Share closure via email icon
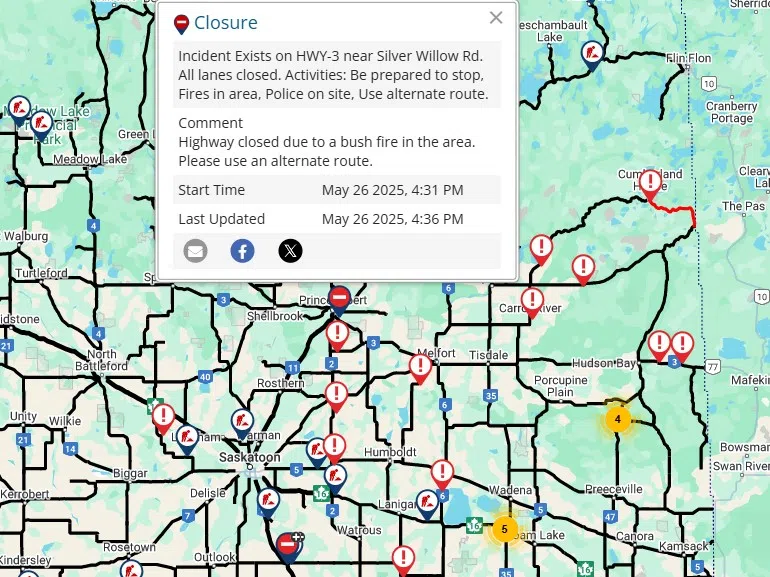This screenshot has height=577, width=770. click(196, 250)
